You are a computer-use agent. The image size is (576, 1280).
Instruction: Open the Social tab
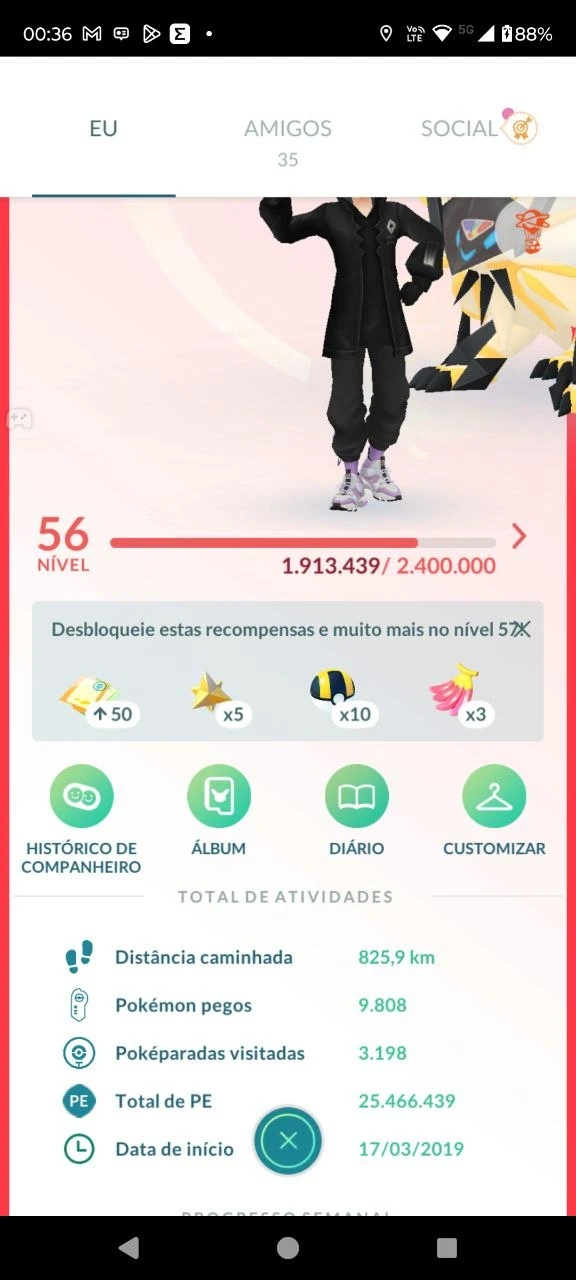pos(480,128)
